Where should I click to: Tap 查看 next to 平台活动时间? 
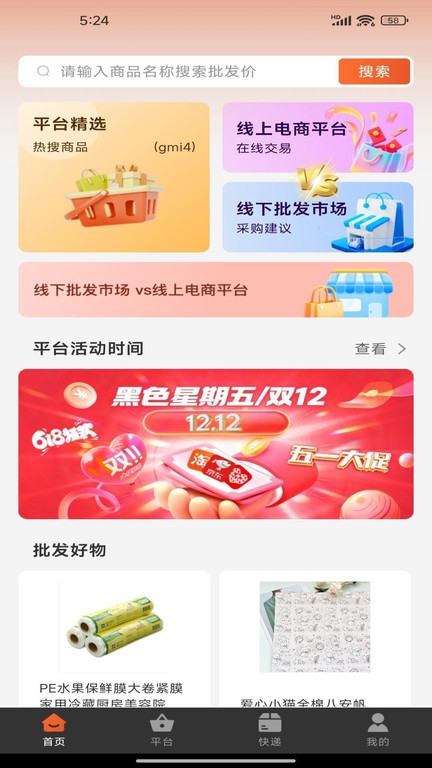coord(381,349)
